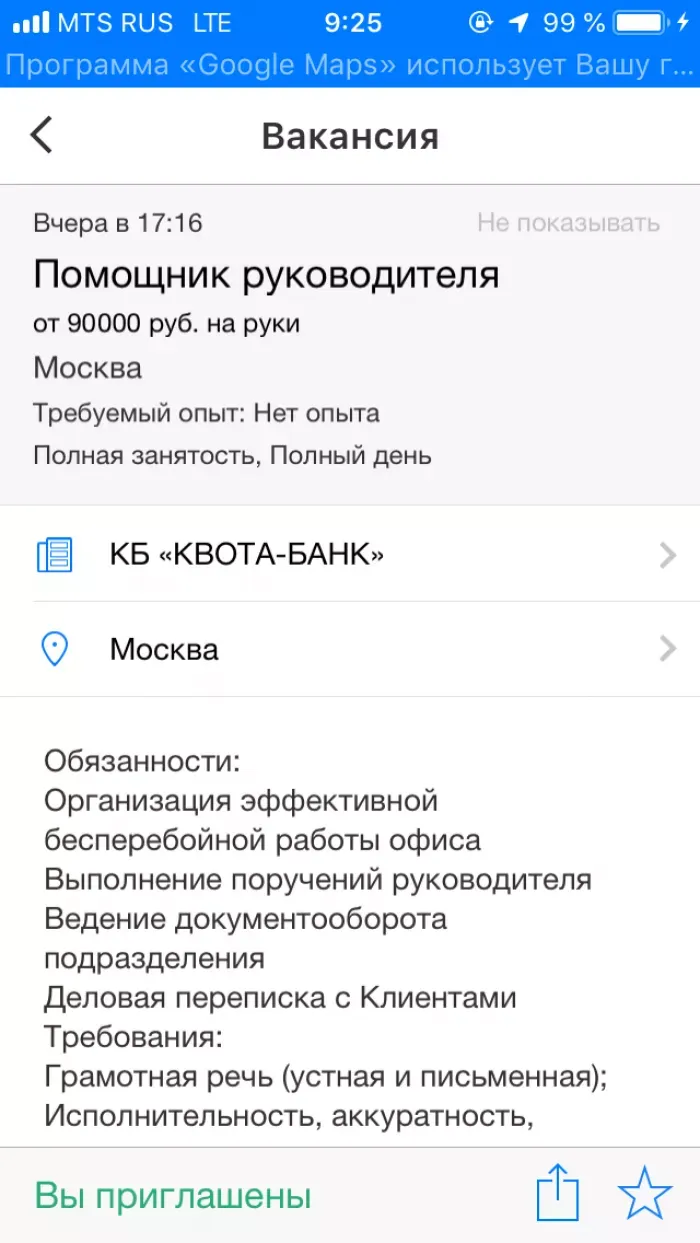The image size is (700, 1243).
Task: Tap the blue Google Maps location banner
Action: click(350, 66)
